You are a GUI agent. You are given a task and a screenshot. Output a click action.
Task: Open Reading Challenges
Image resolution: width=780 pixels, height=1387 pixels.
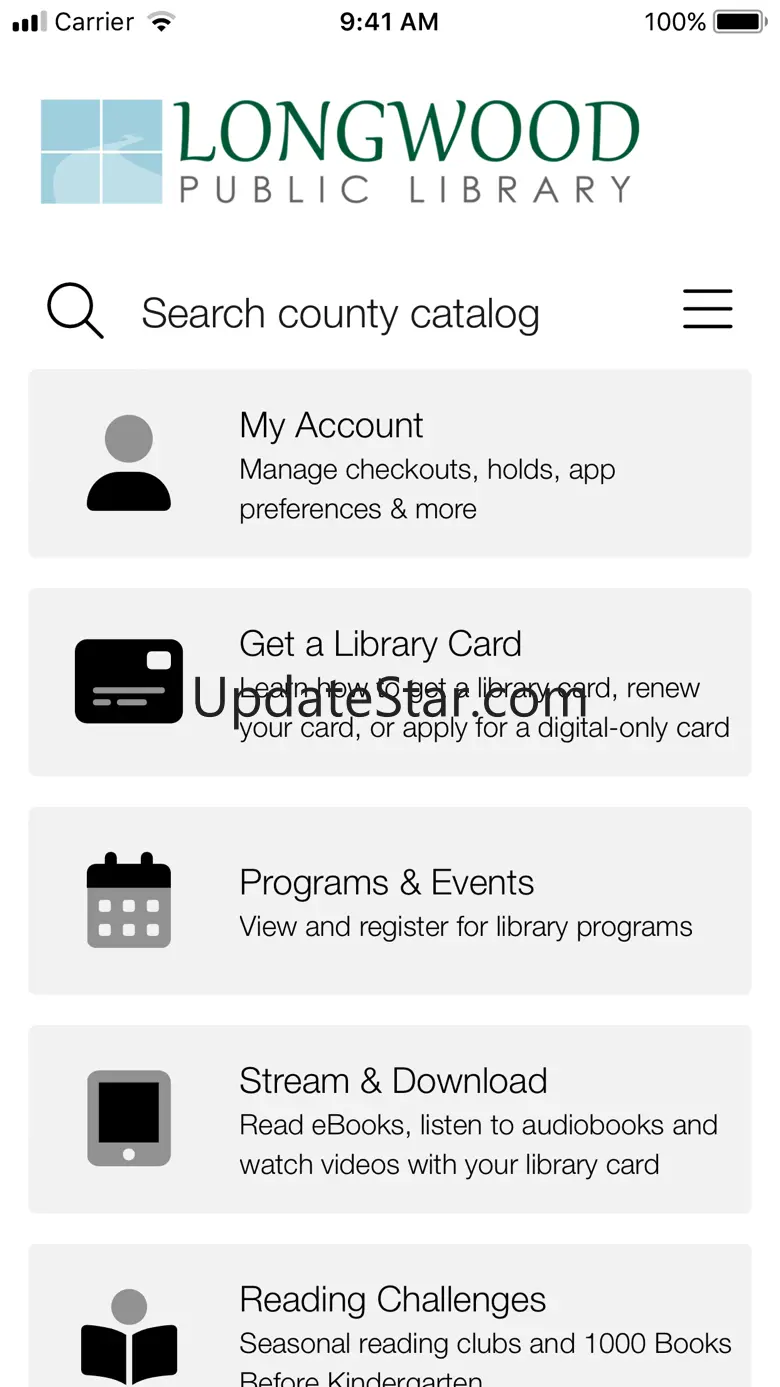tap(389, 1318)
